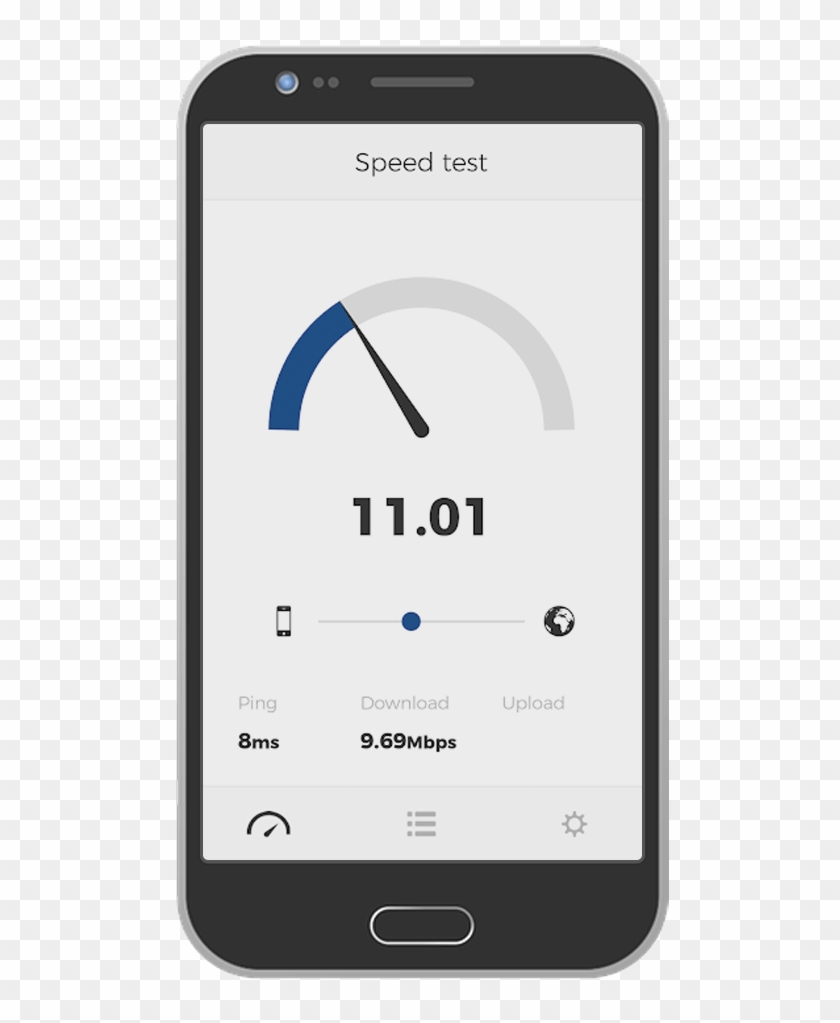Expand the Download results section

click(405, 703)
